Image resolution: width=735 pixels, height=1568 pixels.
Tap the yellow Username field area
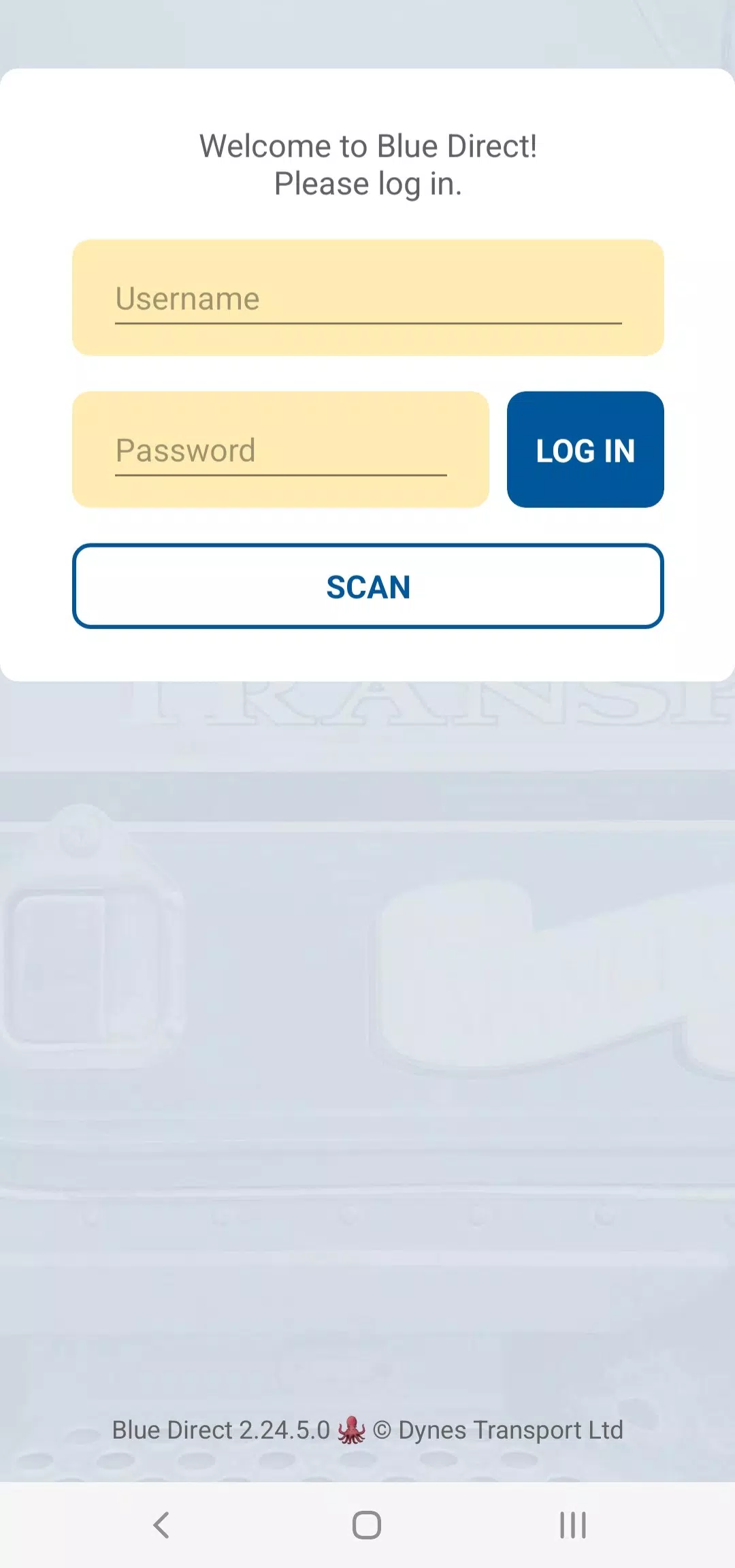click(x=367, y=298)
